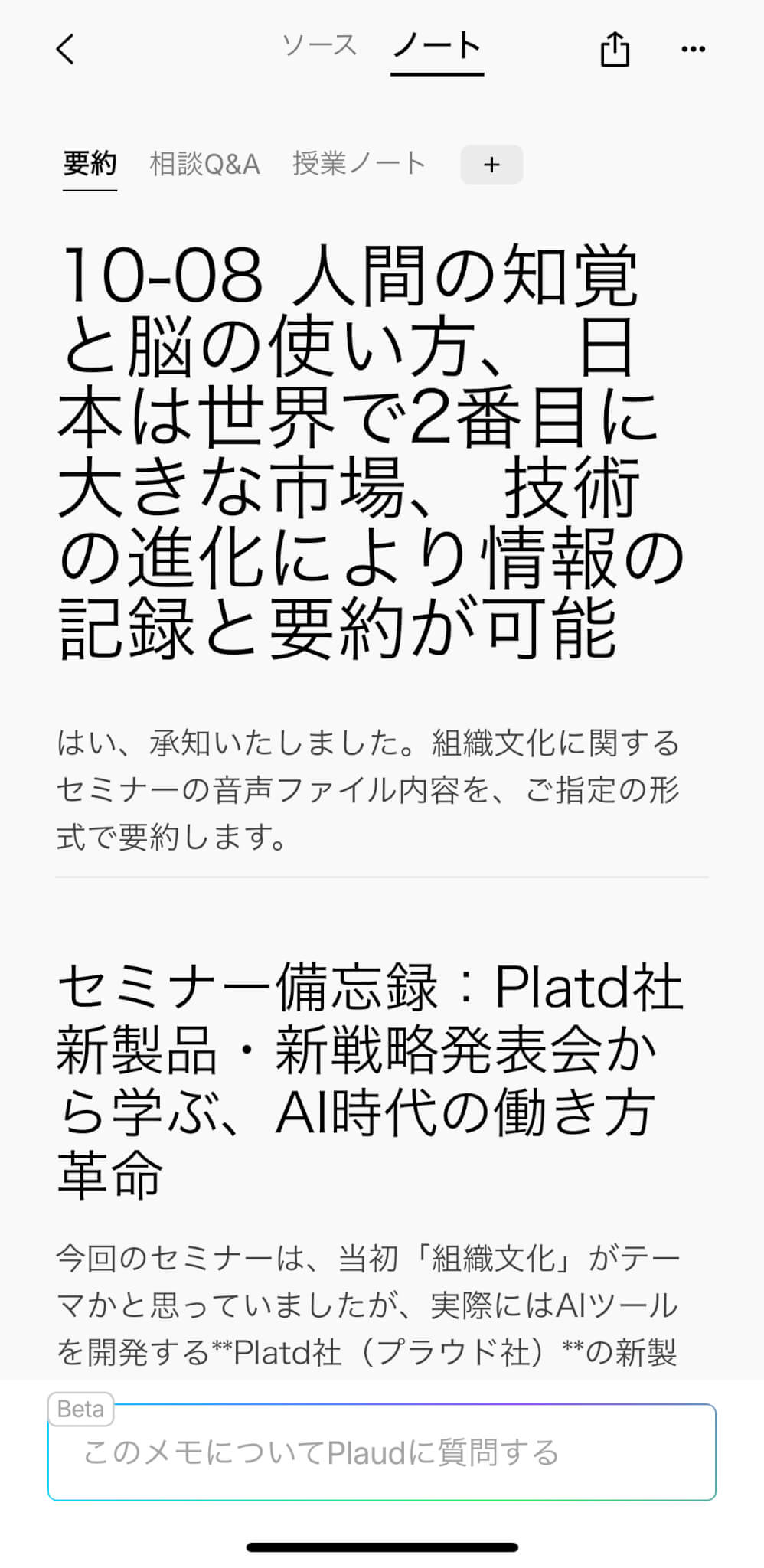Open the three-dot overflow menu
The width and height of the screenshot is (764, 1568).
click(x=693, y=50)
